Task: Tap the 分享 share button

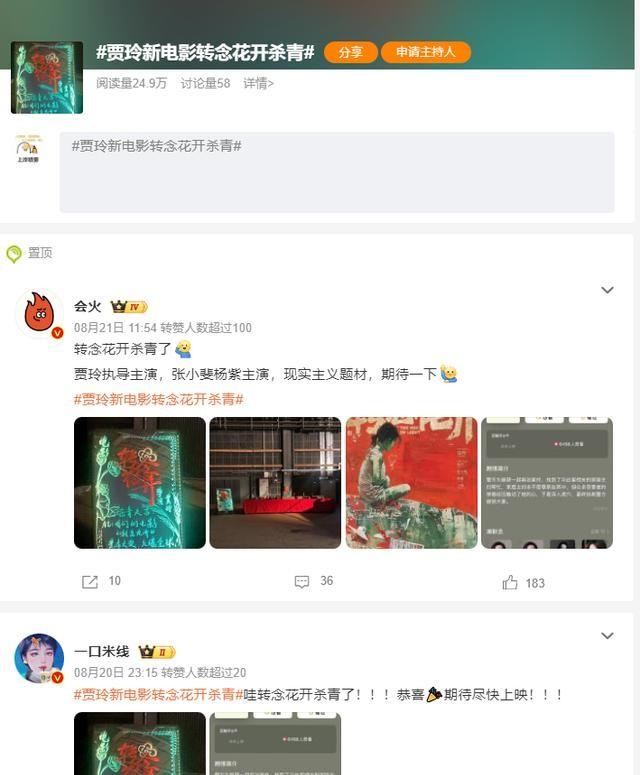Action: click(x=350, y=52)
